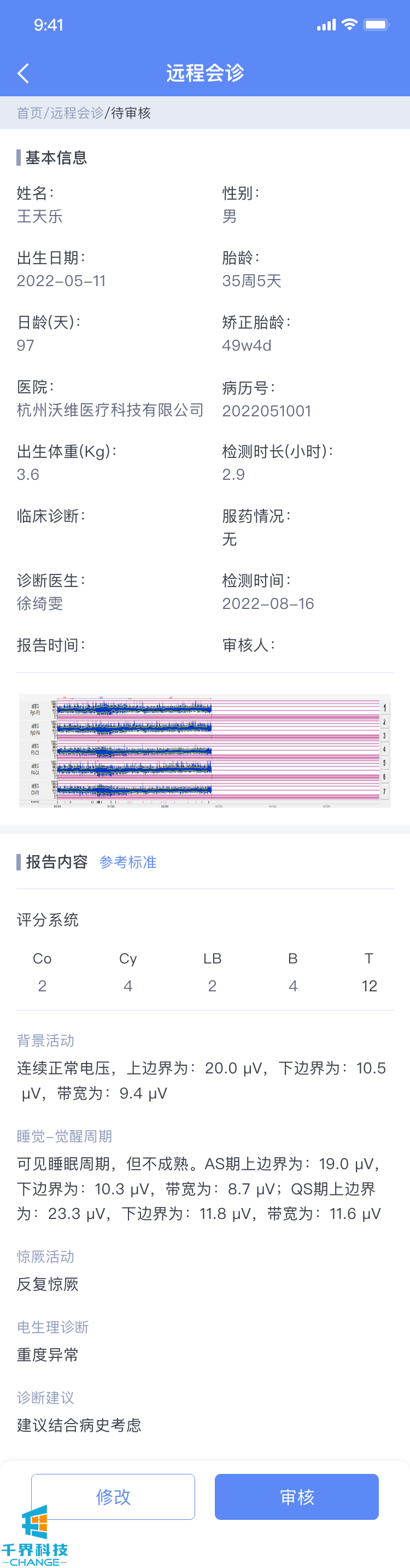Open the 首页 breadcrumb link

29,113
